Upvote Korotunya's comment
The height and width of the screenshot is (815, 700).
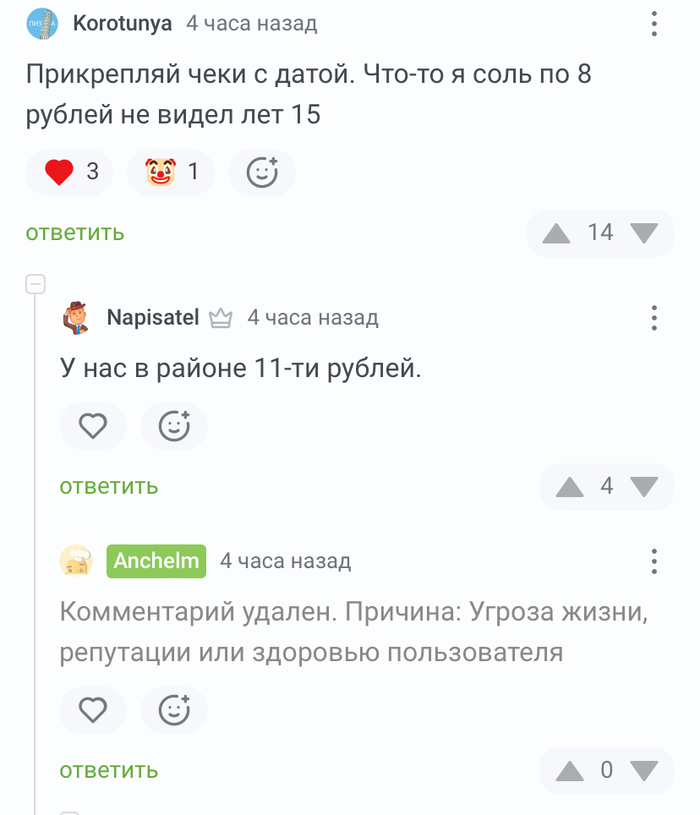556,233
